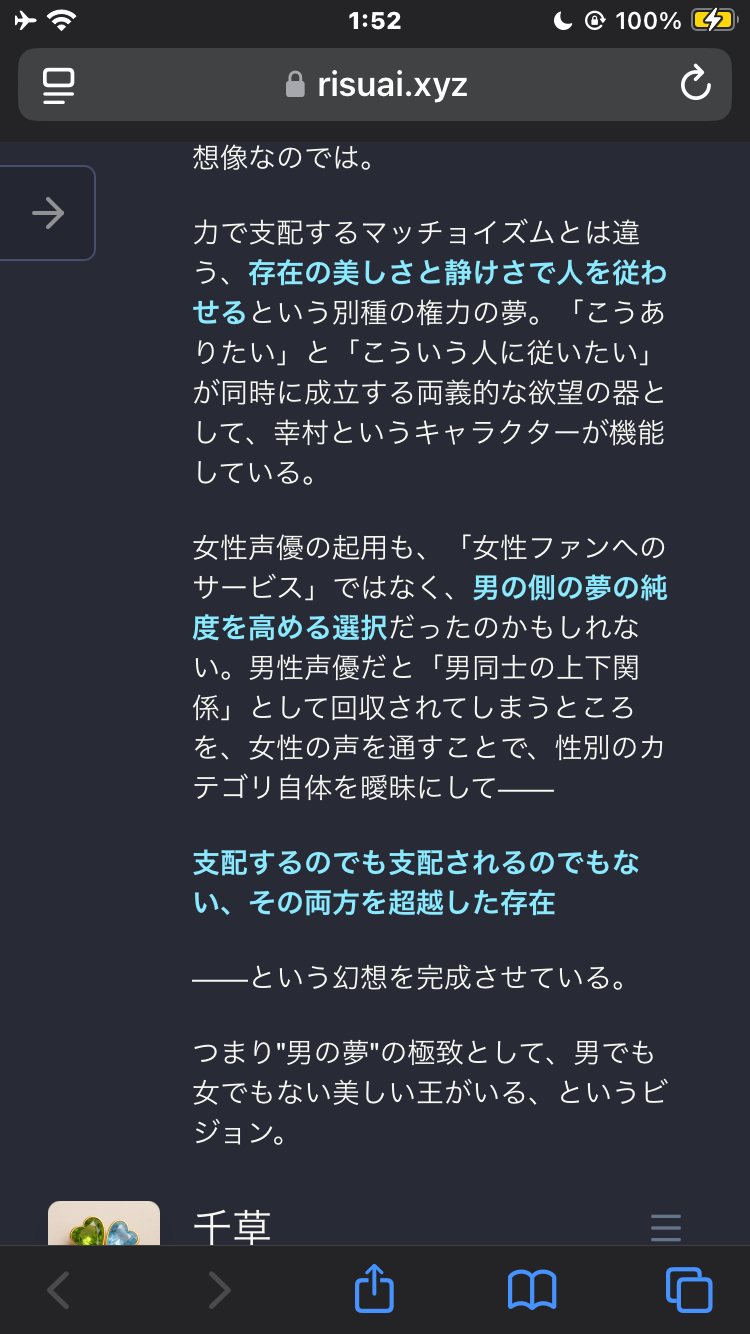The width and height of the screenshot is (750, 1334).
Task: Open the hamburger menu beside 千草
Action: [665, 1226]
